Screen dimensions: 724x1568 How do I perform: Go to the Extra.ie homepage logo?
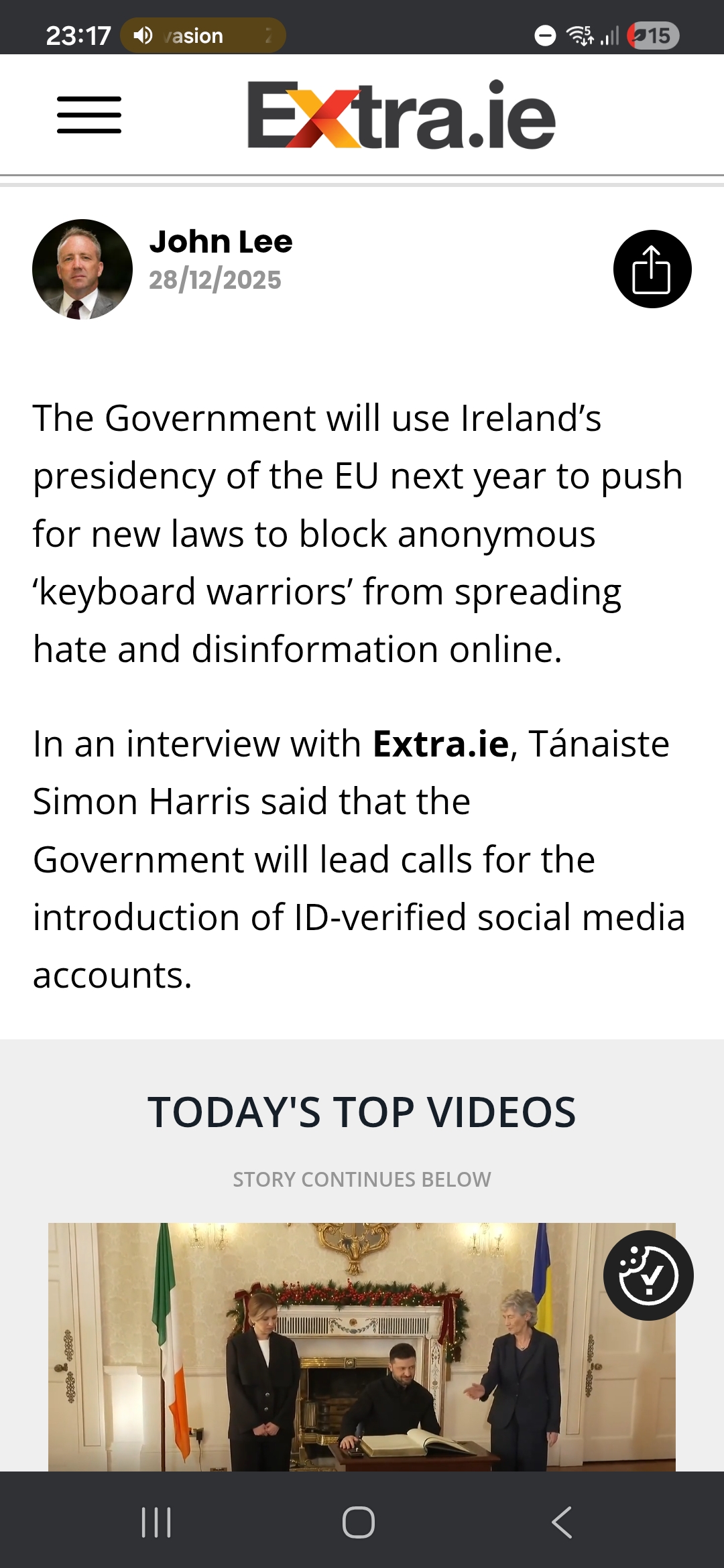(x=401, y=115)
